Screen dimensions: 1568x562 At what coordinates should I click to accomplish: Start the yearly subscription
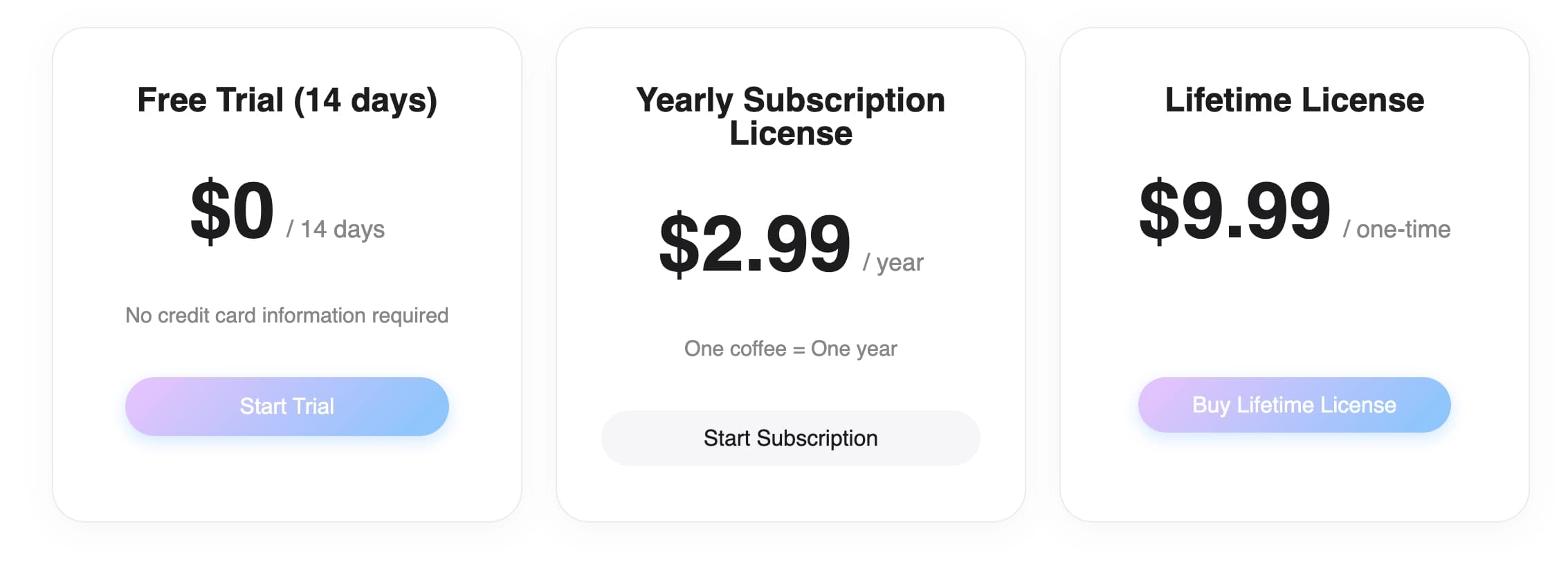pyautogui.click(x=790, y=438)
